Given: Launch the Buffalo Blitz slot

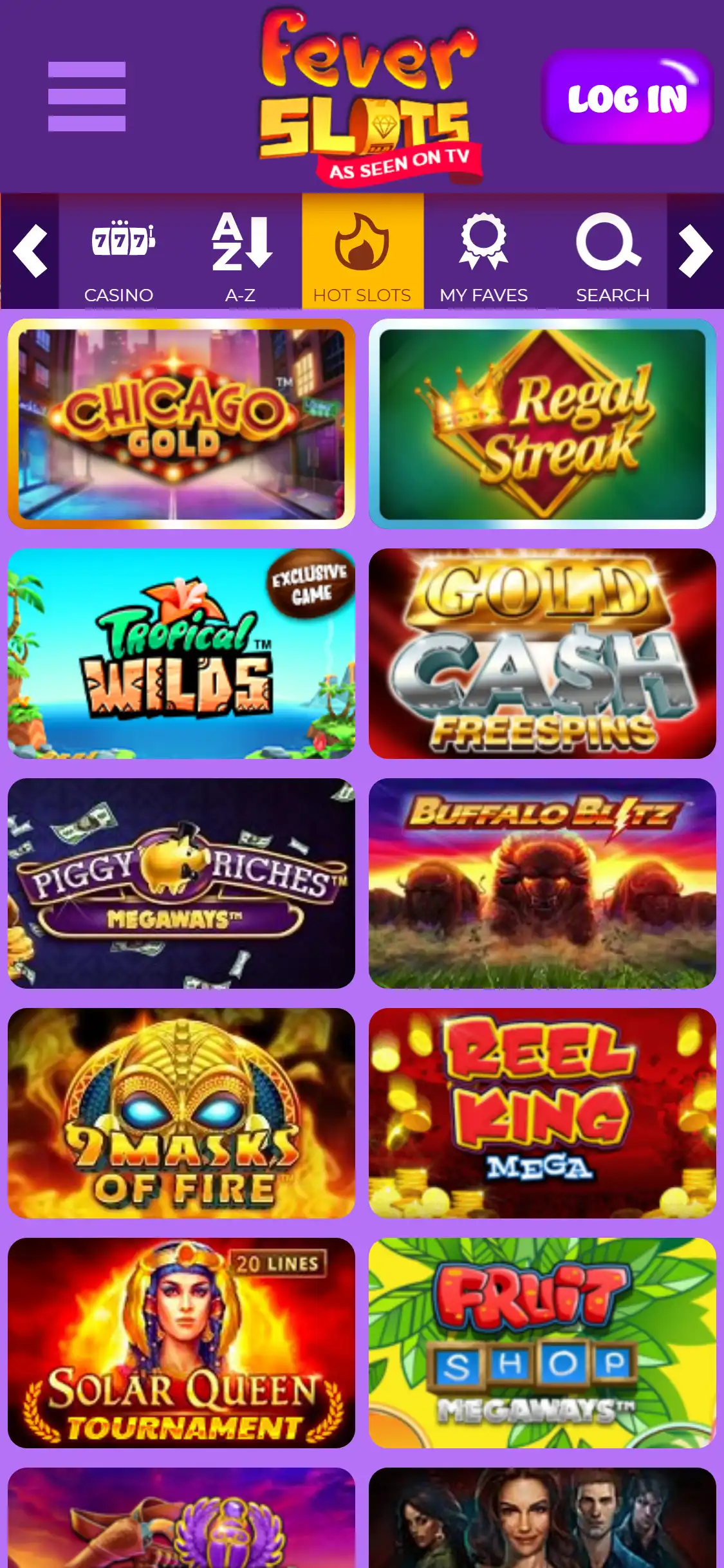Looking at the screenshot, I should [543, 883].
